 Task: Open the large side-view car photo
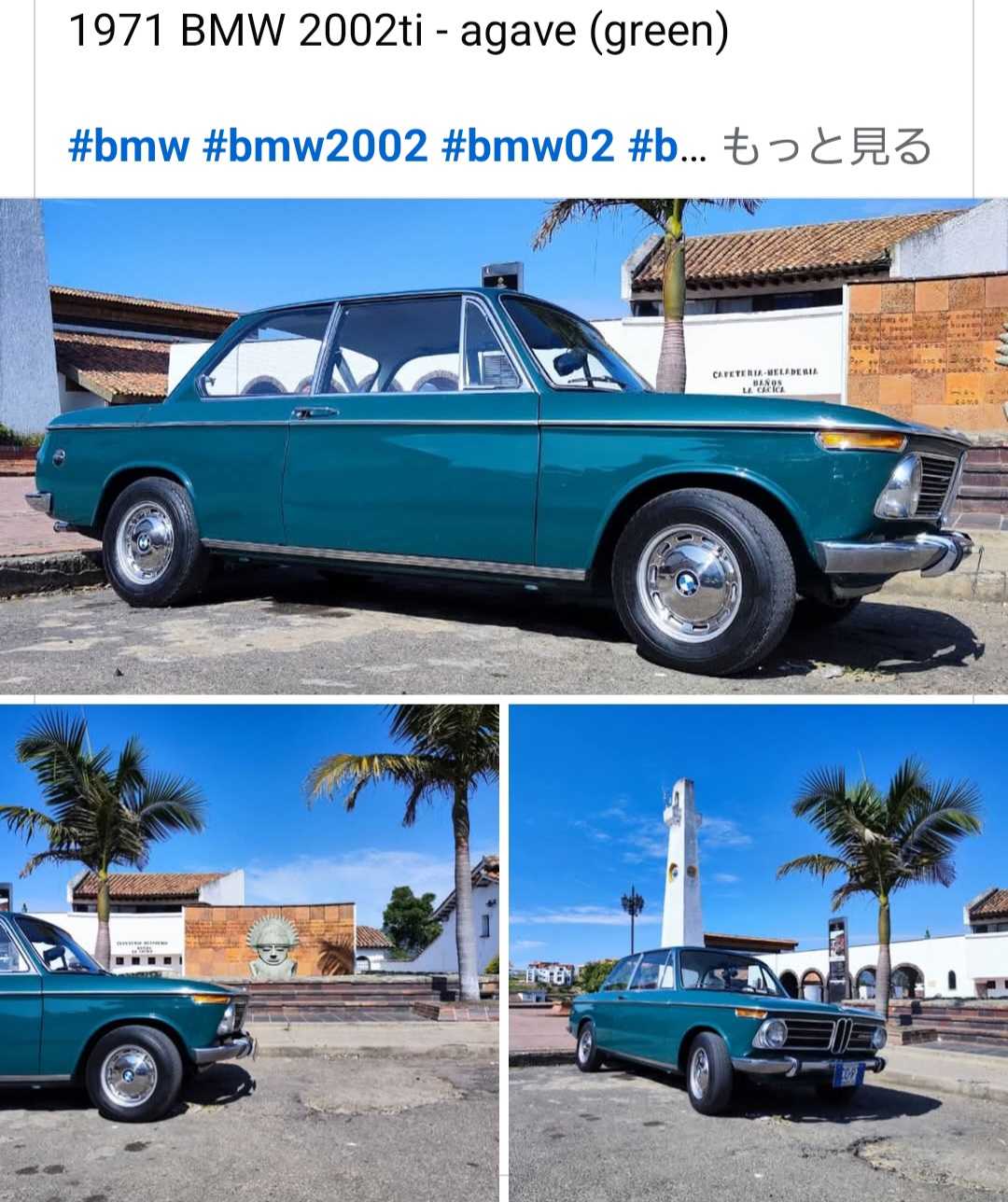coord(504,446)
